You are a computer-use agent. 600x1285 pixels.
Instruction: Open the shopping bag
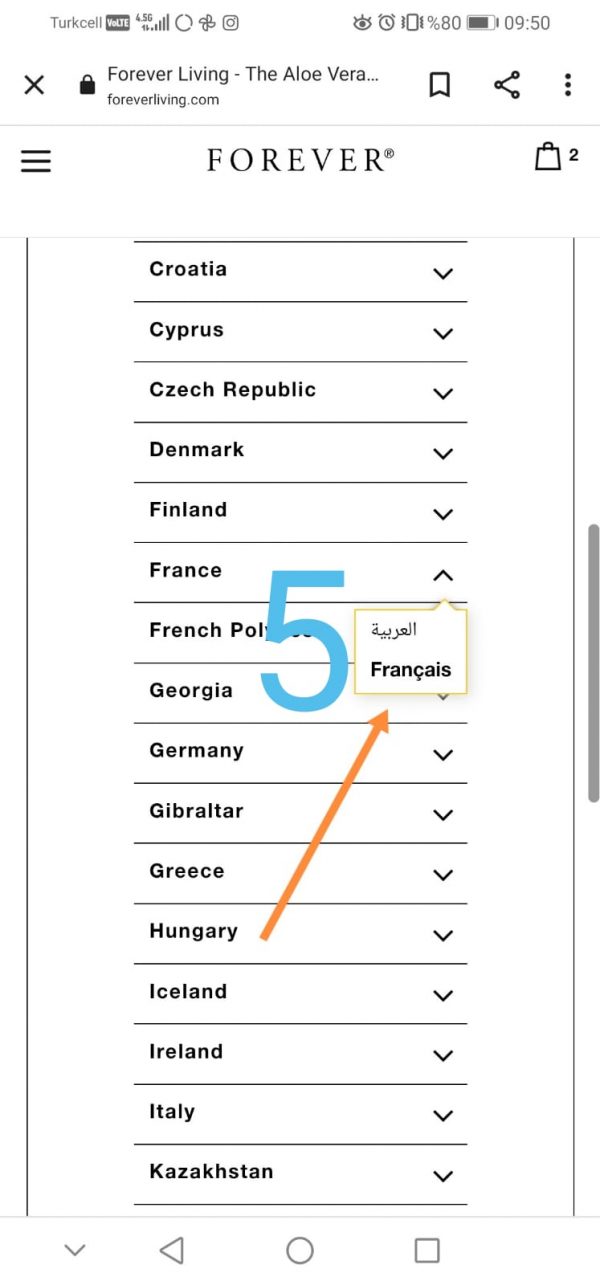(x=548, y=158)
